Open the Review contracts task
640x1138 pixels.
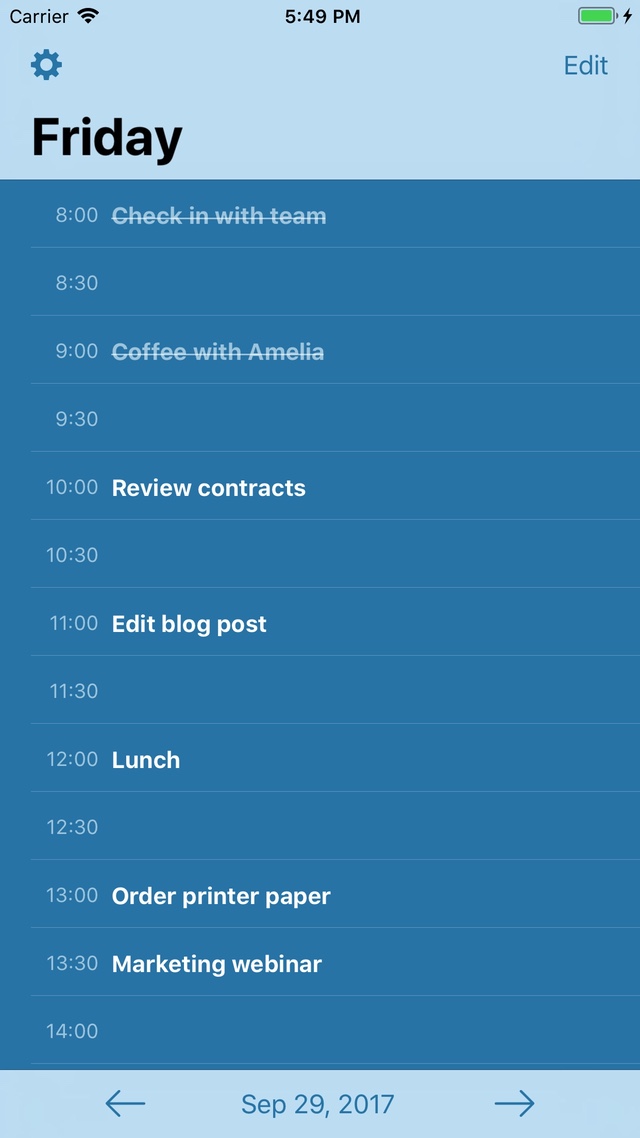209,488
